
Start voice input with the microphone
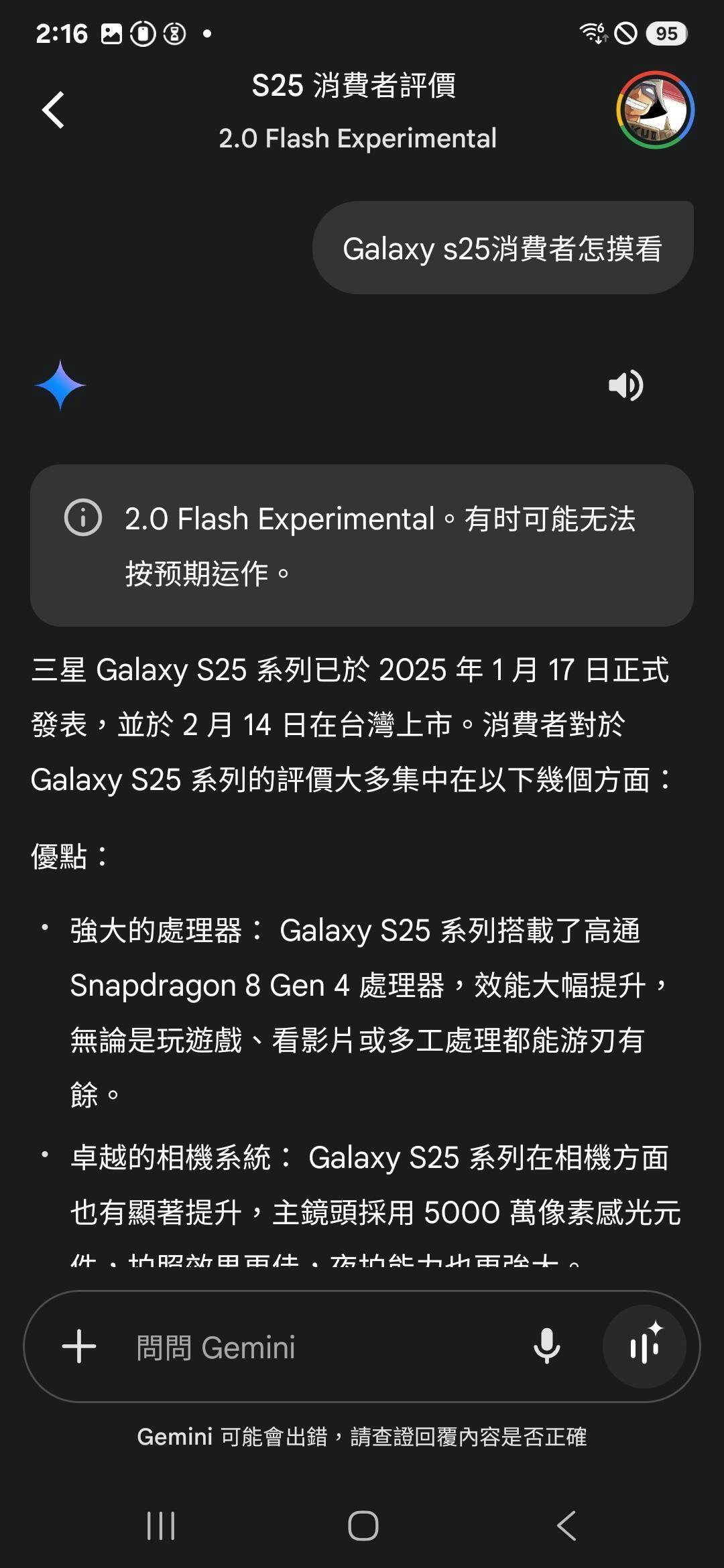point(546,1346)
